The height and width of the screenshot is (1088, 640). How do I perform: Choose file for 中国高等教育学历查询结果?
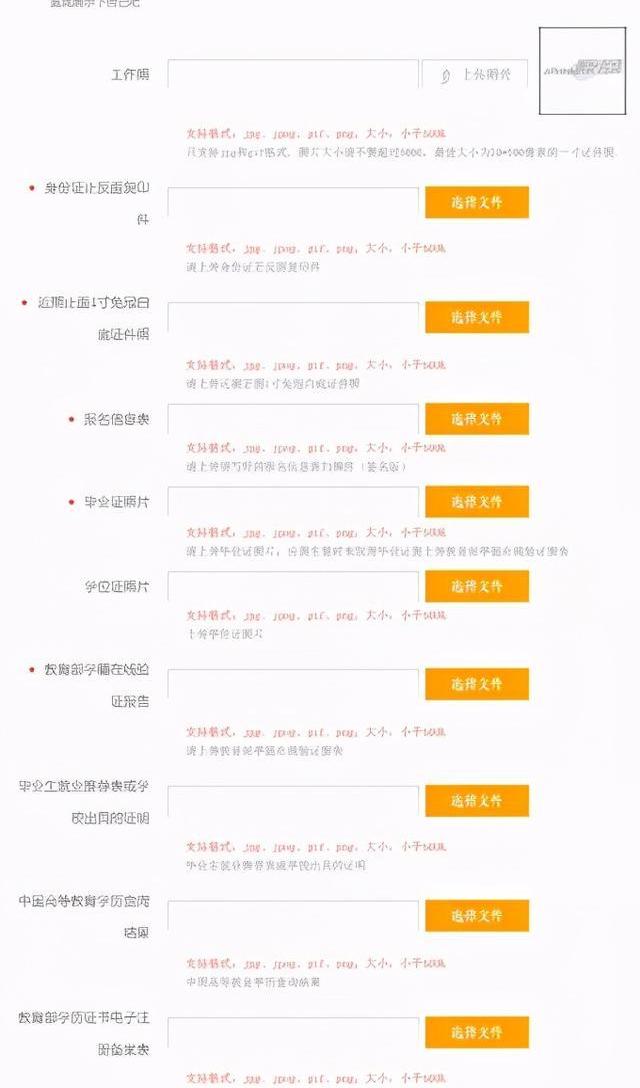476,915
